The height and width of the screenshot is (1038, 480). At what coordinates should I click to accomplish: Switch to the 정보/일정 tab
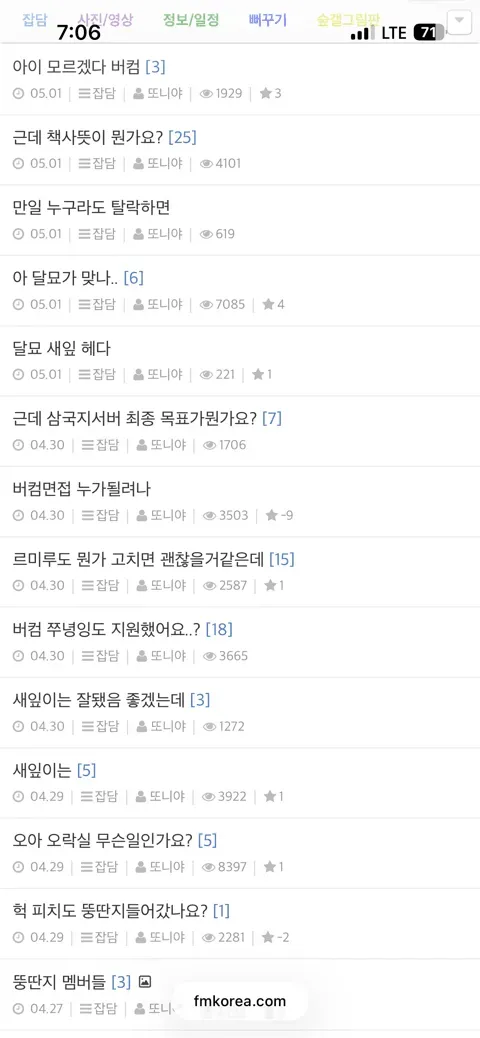[191, 20]
